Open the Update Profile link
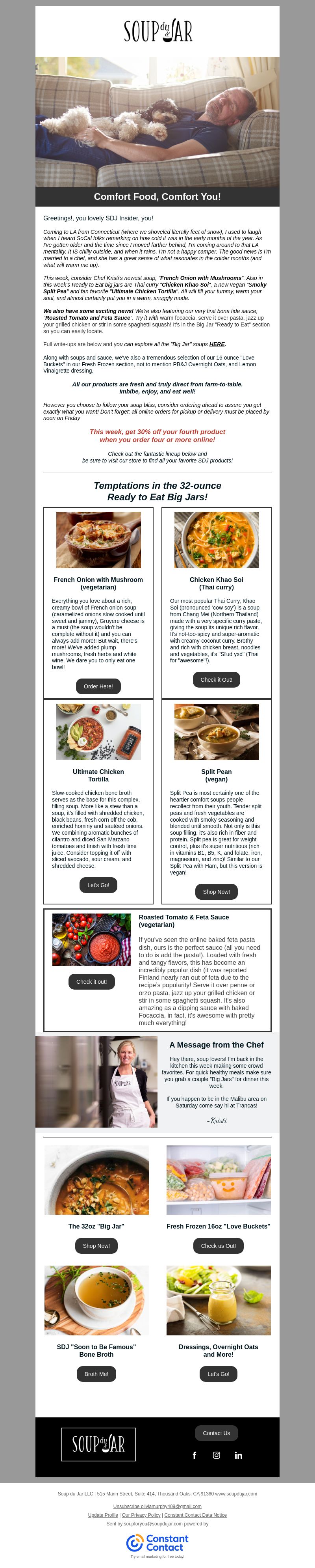This screenshot has width=315, height=1568. tap(103, 1515)
